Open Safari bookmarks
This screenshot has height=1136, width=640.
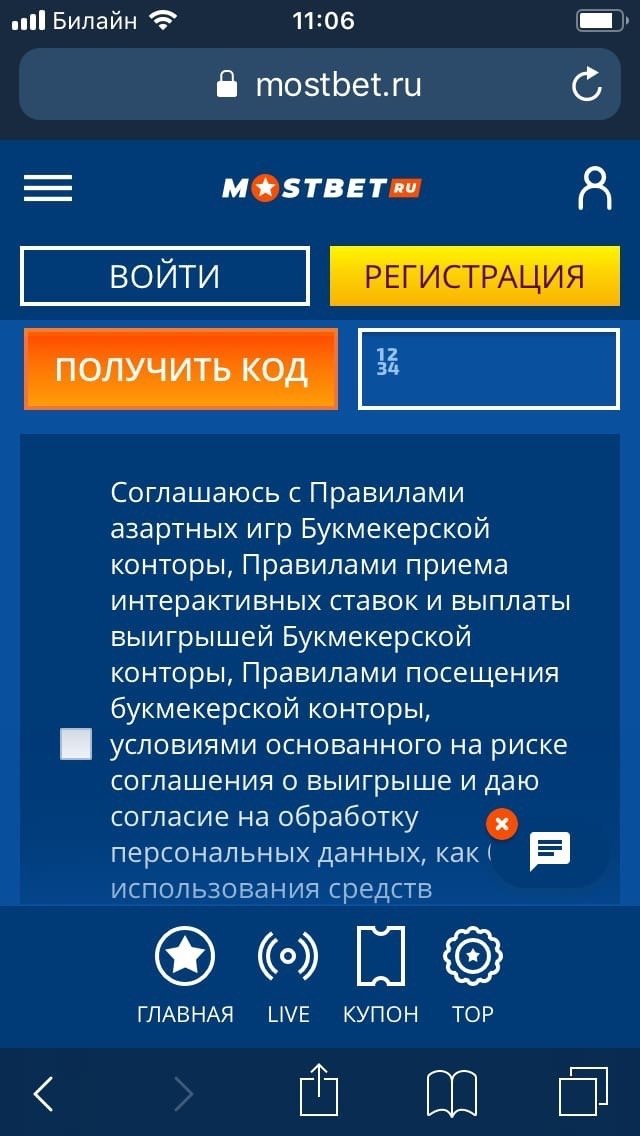(x=452, y=1094)
